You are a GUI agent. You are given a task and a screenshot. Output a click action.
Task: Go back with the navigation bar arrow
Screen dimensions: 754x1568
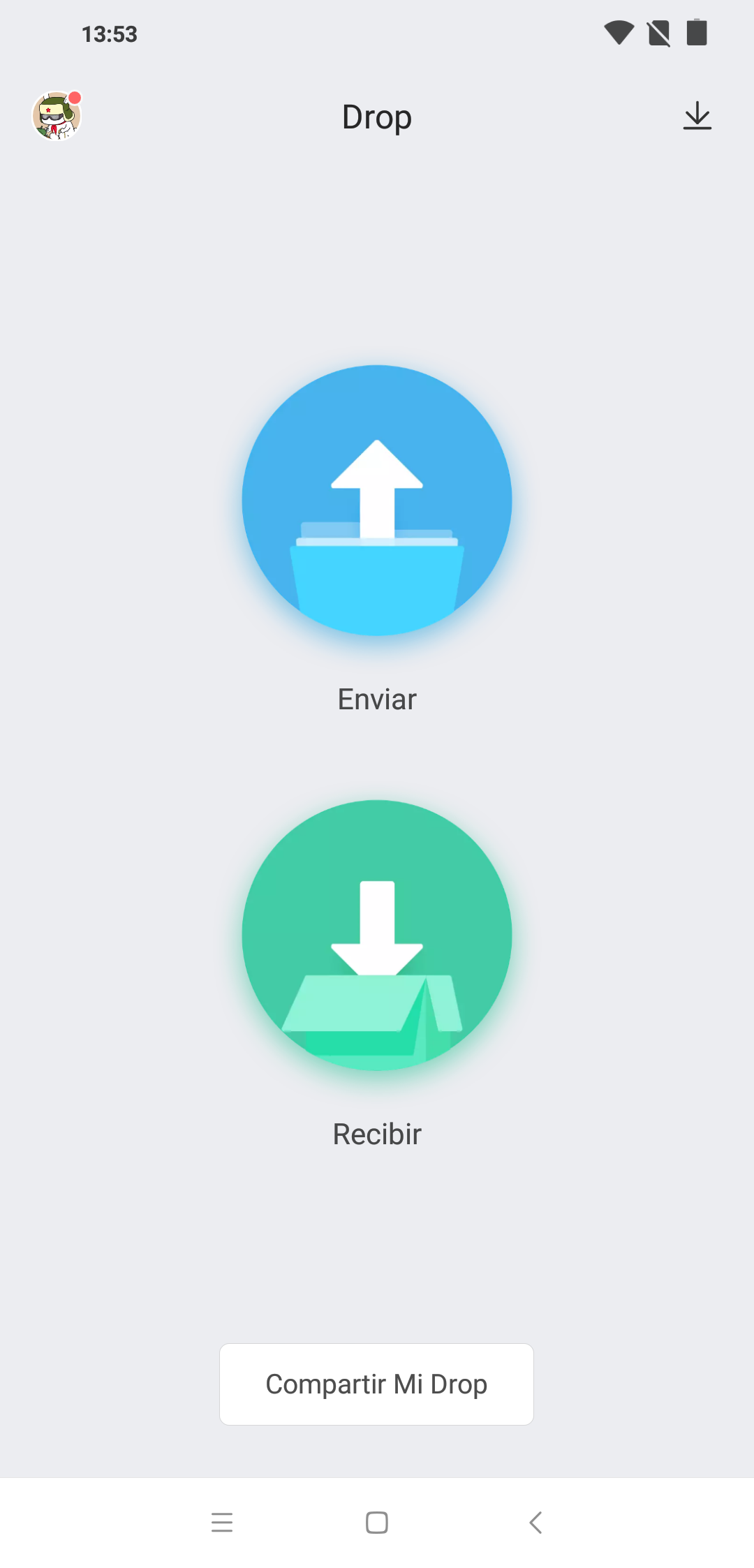tap(535, 1523)
